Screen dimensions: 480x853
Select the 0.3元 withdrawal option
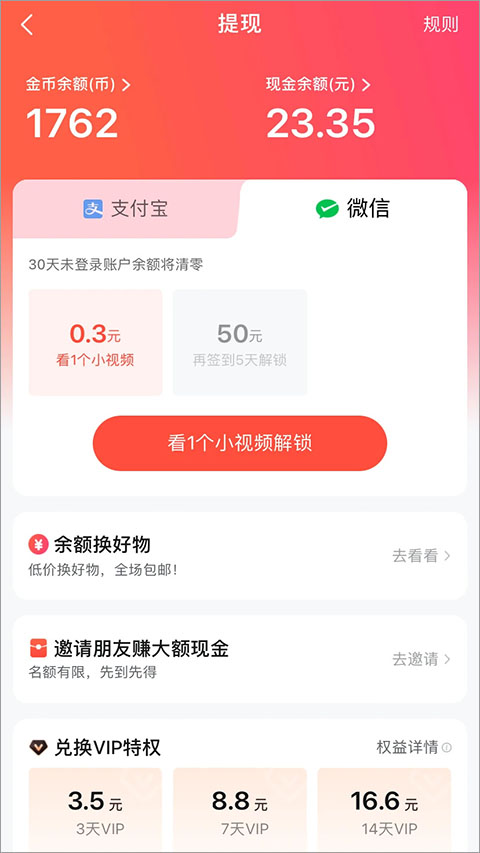tap(95, 342)
